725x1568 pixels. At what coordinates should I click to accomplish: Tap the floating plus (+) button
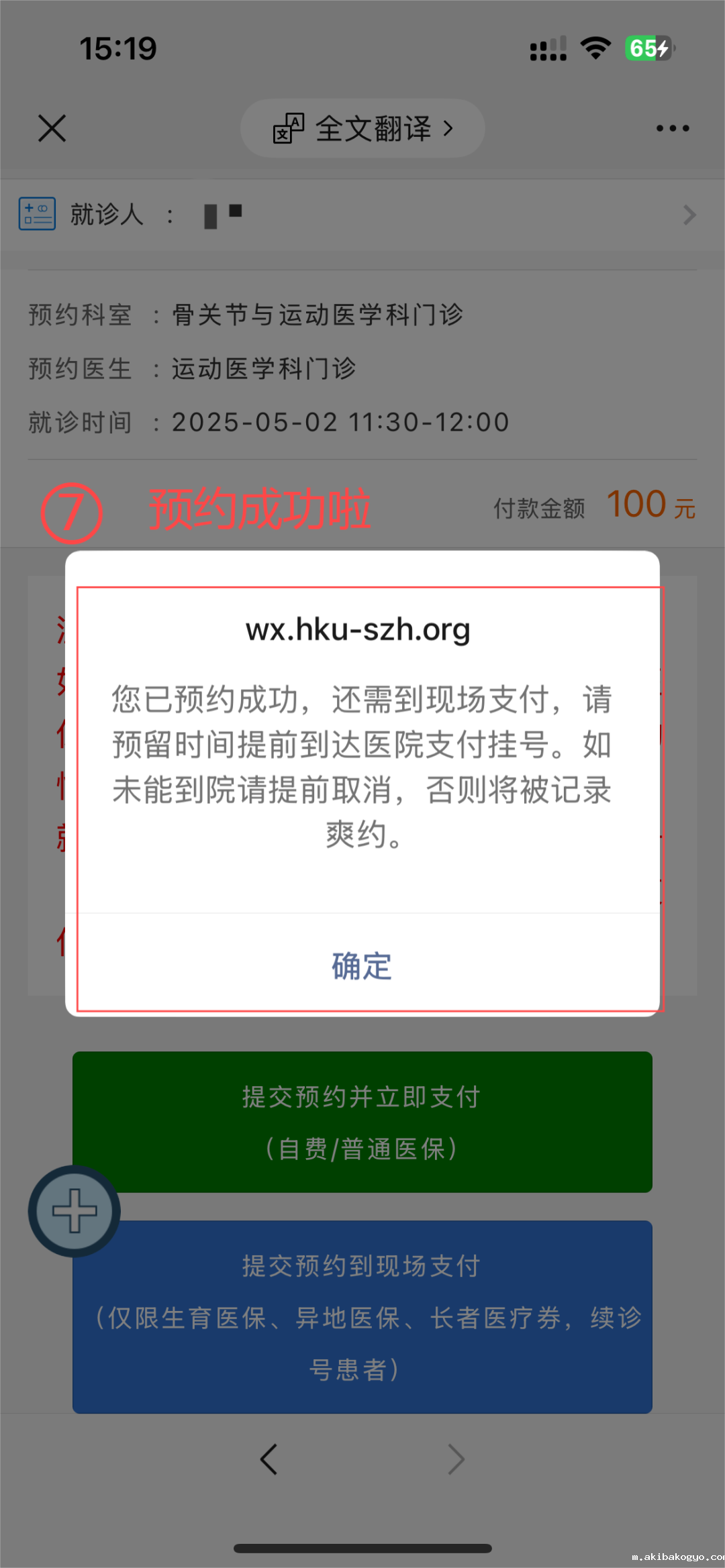[x=74, y=1212]
